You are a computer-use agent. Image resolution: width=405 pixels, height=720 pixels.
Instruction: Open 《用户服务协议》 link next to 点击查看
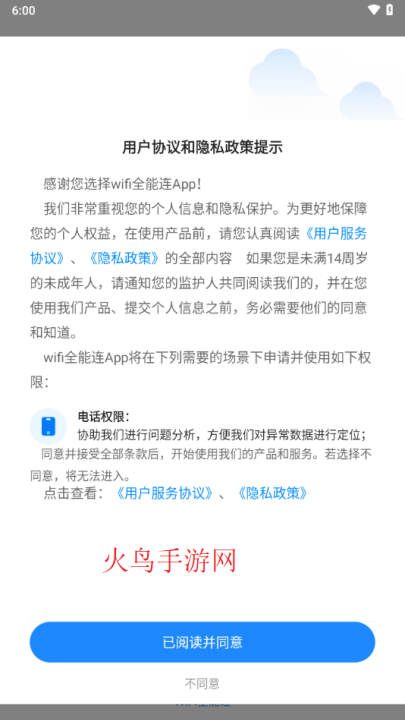click(164, 493)
